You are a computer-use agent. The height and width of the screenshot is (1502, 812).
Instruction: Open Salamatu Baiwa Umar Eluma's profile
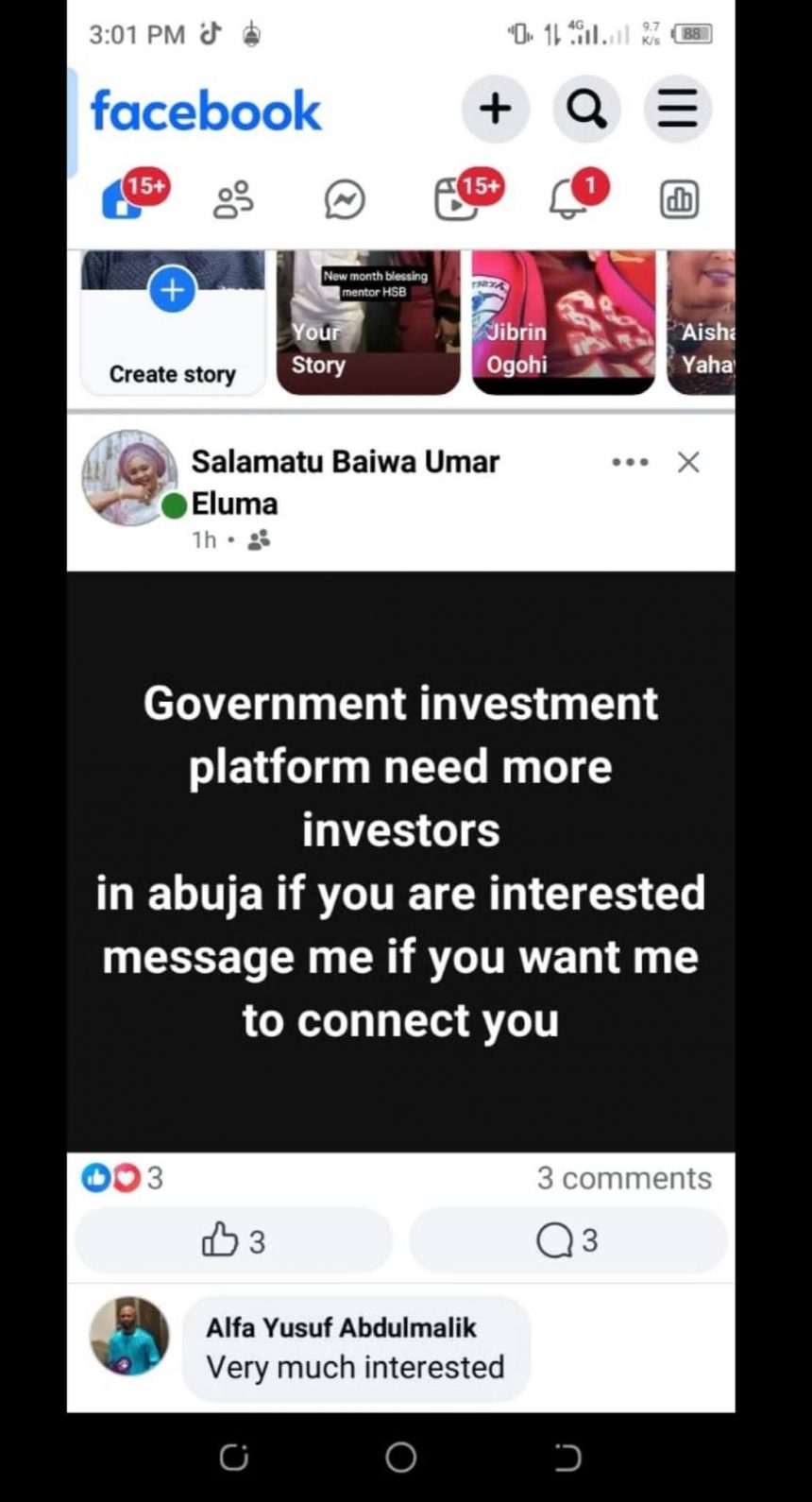(345, 462)
